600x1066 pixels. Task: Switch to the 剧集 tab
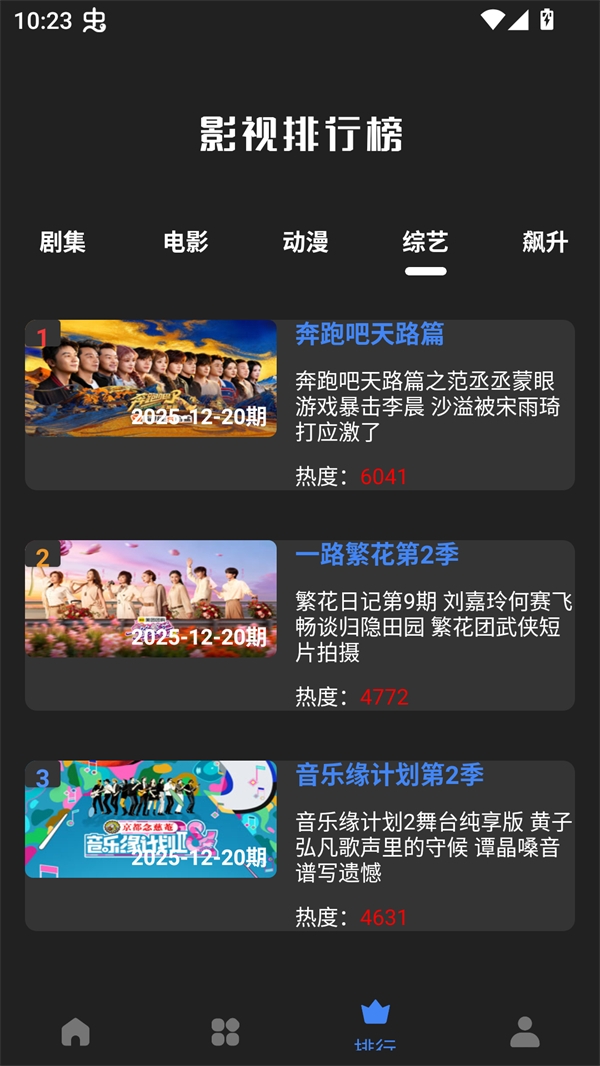(x=62, y=242)
